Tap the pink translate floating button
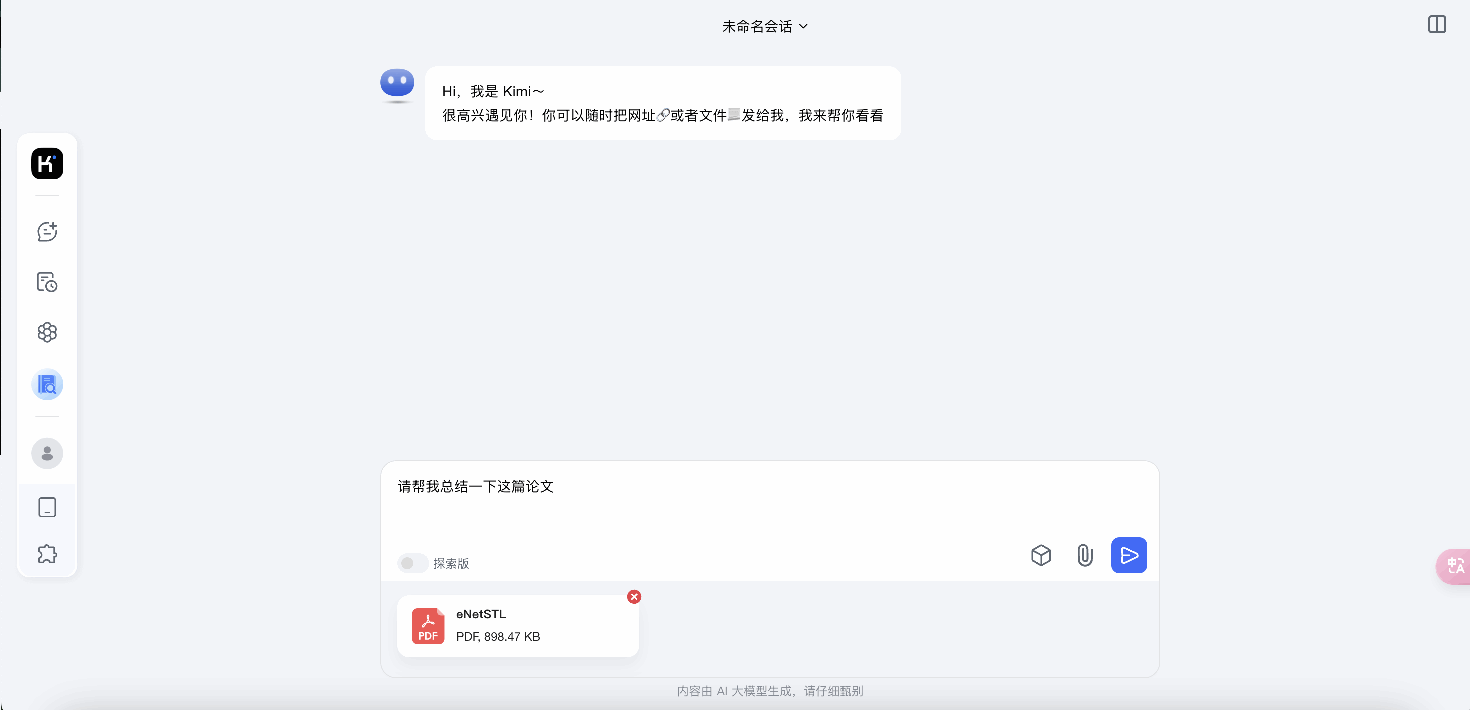 1454,566
